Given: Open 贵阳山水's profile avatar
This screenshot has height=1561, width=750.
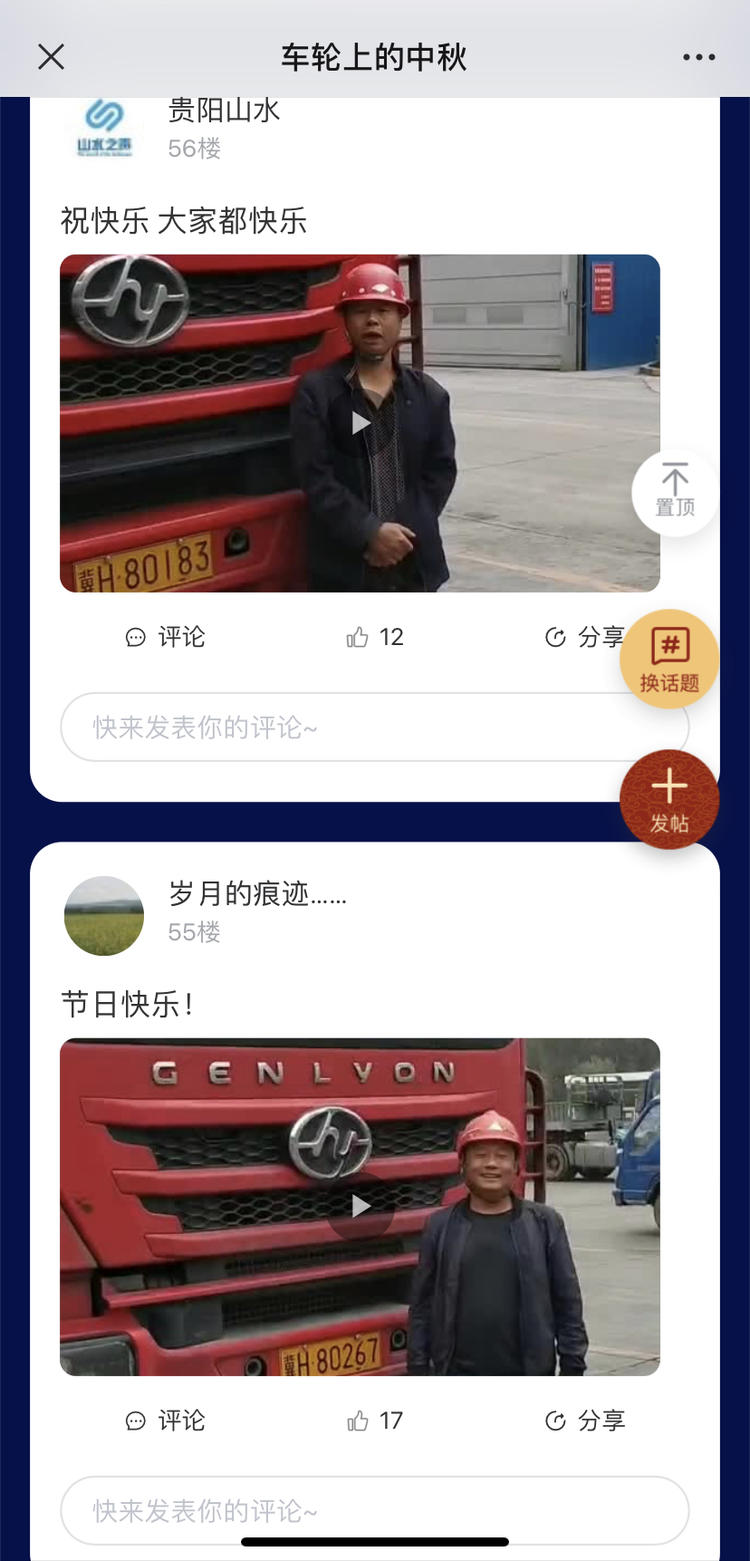Looking at the screenshot, I should (104, 128).
